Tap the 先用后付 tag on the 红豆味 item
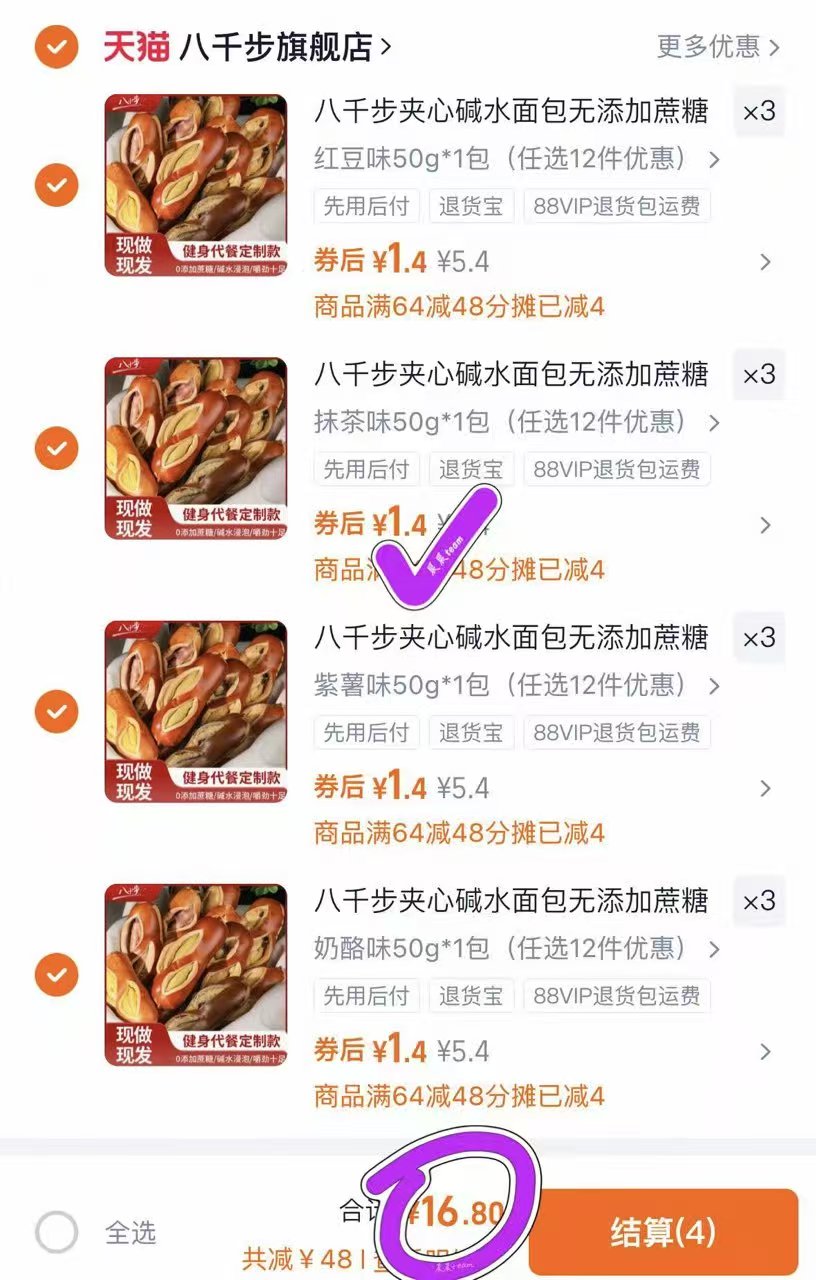The height and width of the screenshot is (1280, 816). 367,204
